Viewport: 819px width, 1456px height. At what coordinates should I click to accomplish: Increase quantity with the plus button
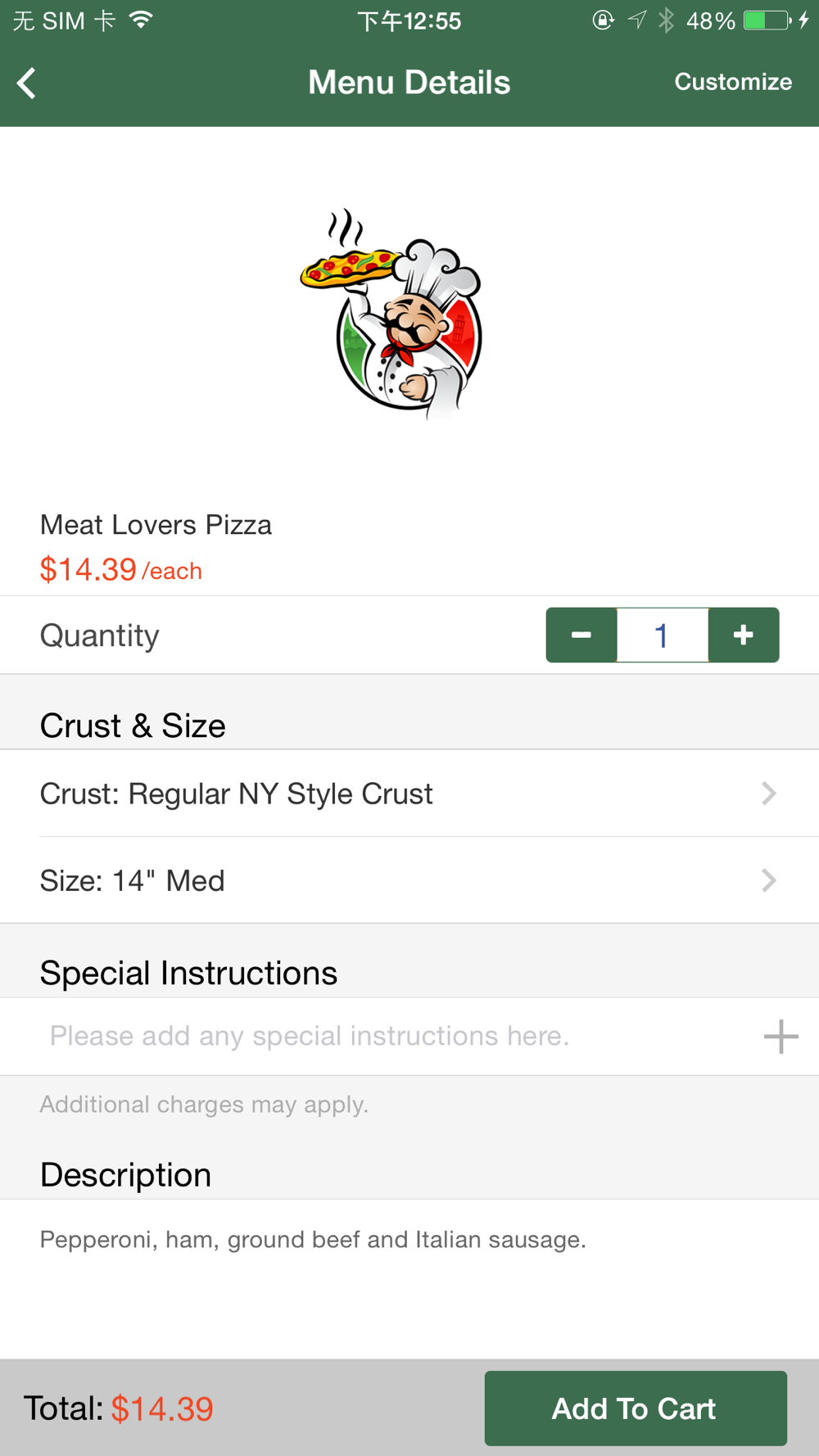click(744, 635)
